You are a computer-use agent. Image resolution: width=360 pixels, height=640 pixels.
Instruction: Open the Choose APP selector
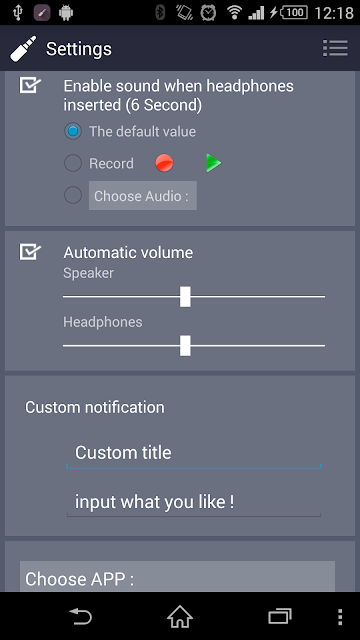[x=178, y=576]
